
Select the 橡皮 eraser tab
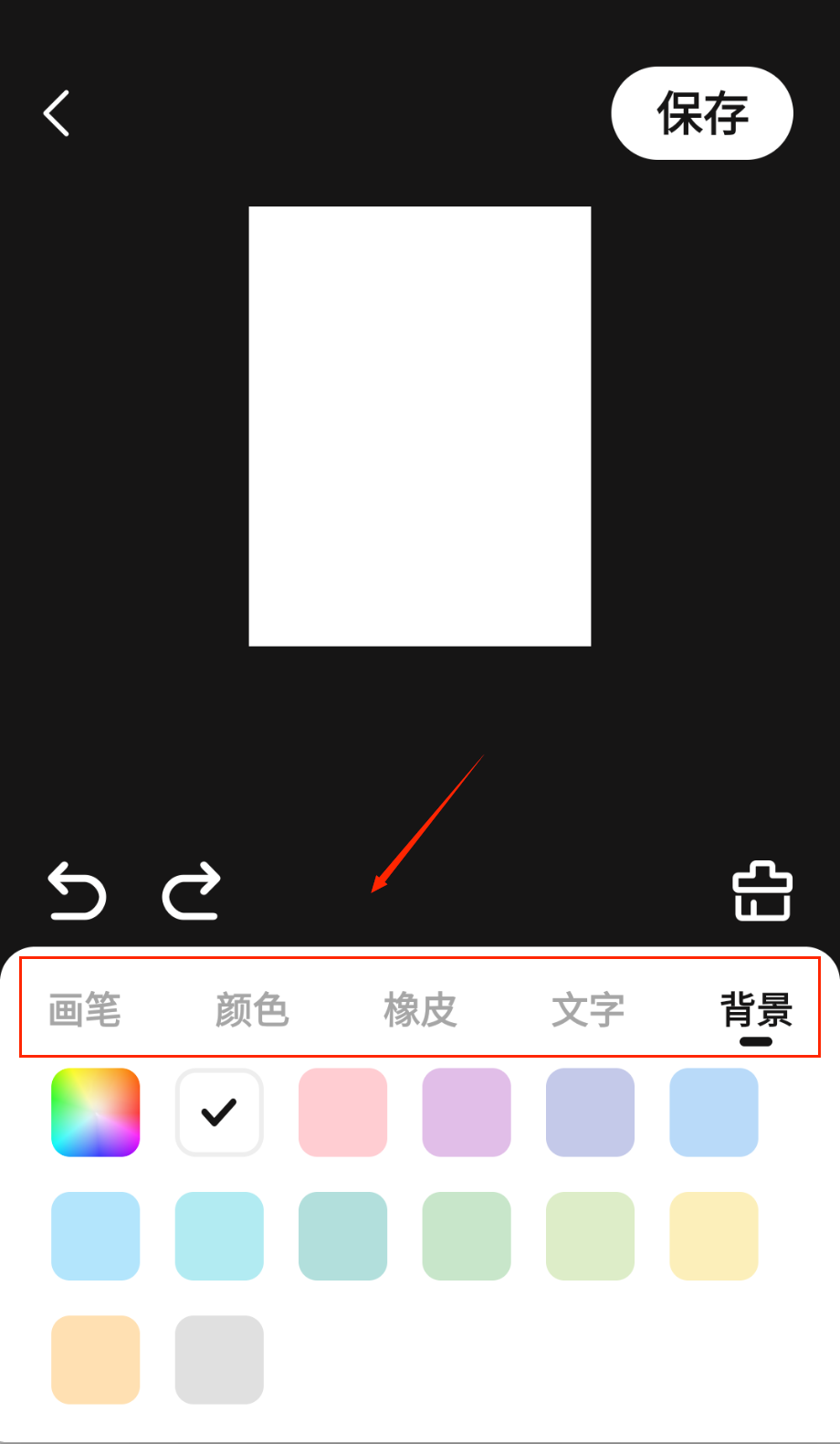(420, 1009)
